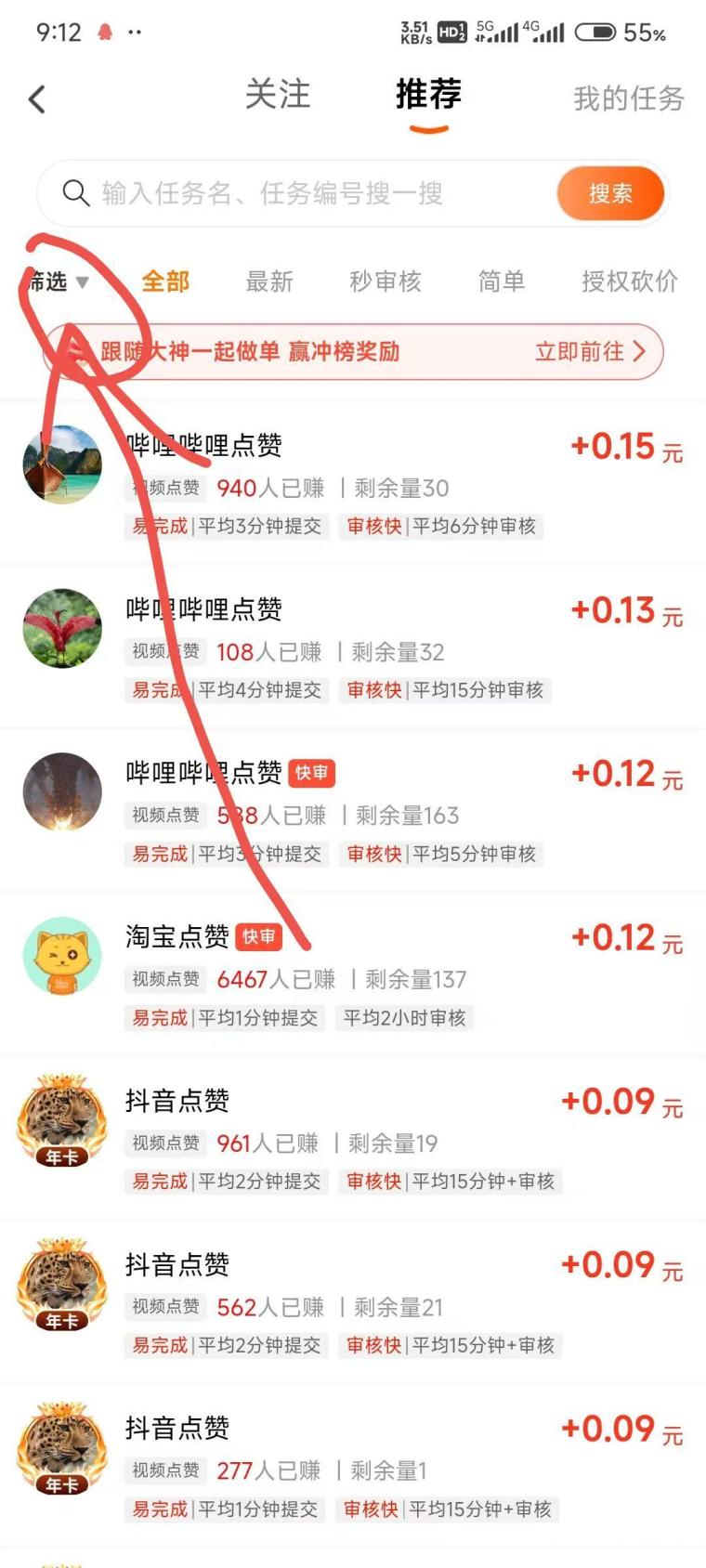Switch to the 关注 tab

[277, 96]
